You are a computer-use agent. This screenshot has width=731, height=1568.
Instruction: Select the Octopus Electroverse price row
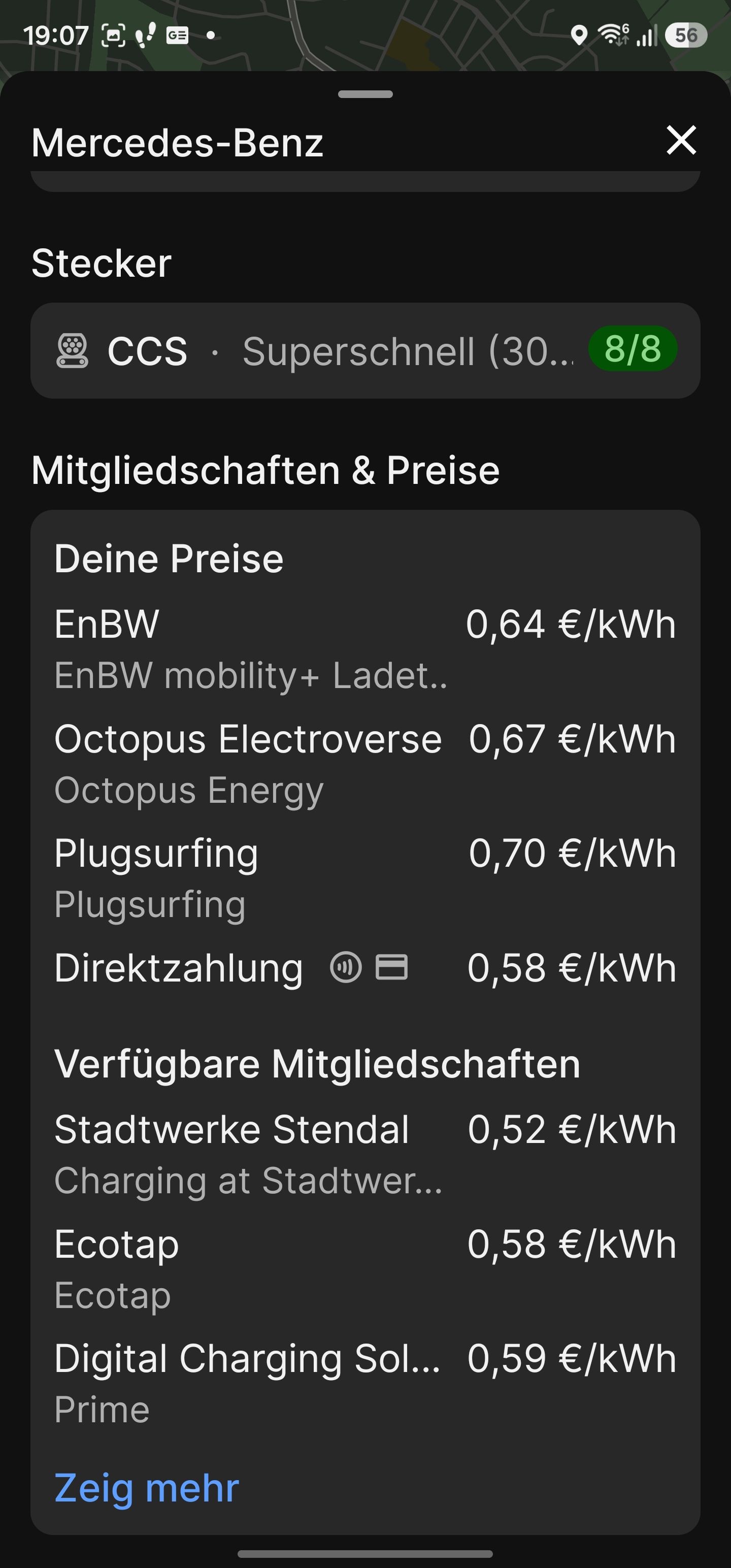click(365, 765)
